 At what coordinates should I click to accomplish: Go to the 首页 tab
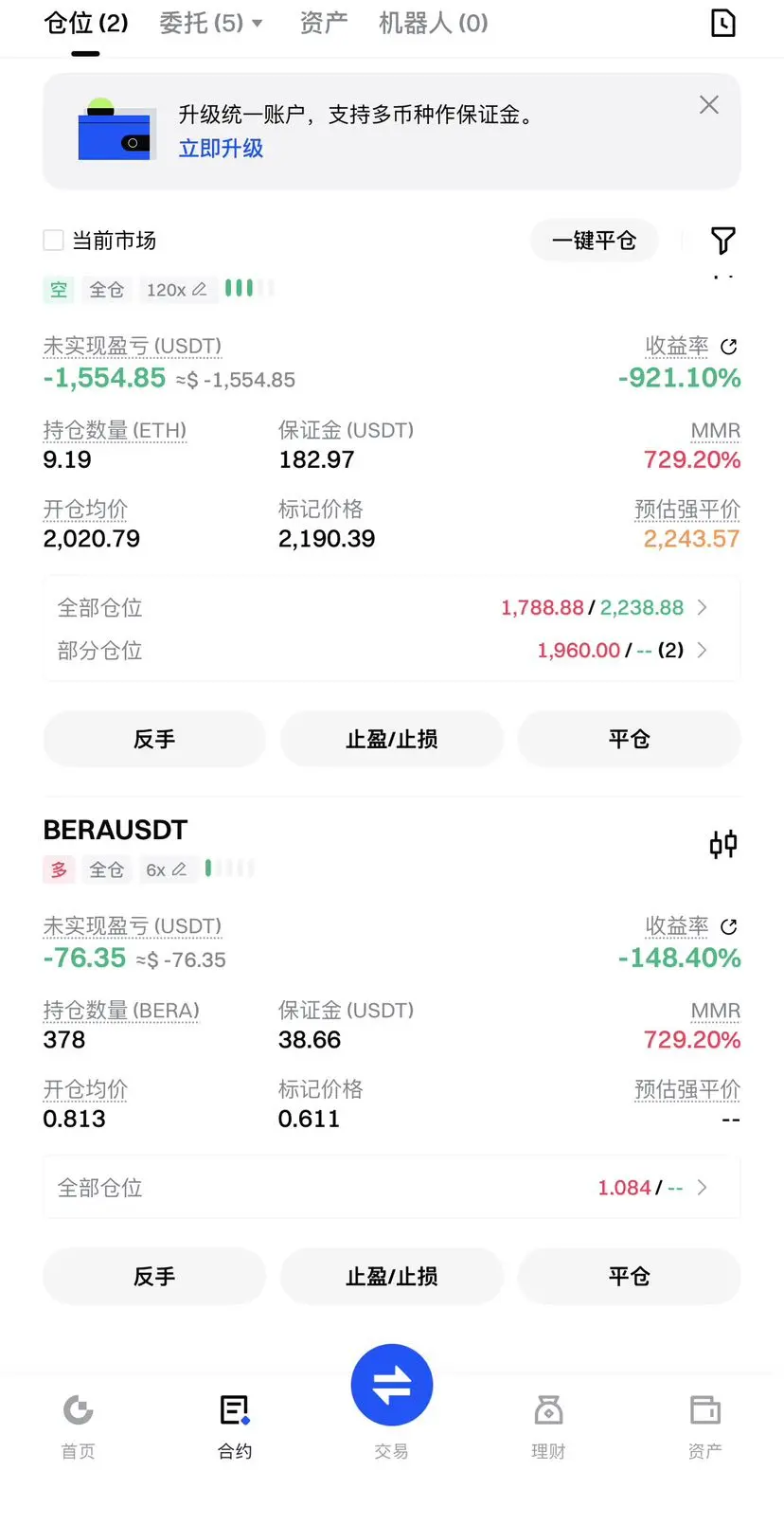click(78, 1424)
